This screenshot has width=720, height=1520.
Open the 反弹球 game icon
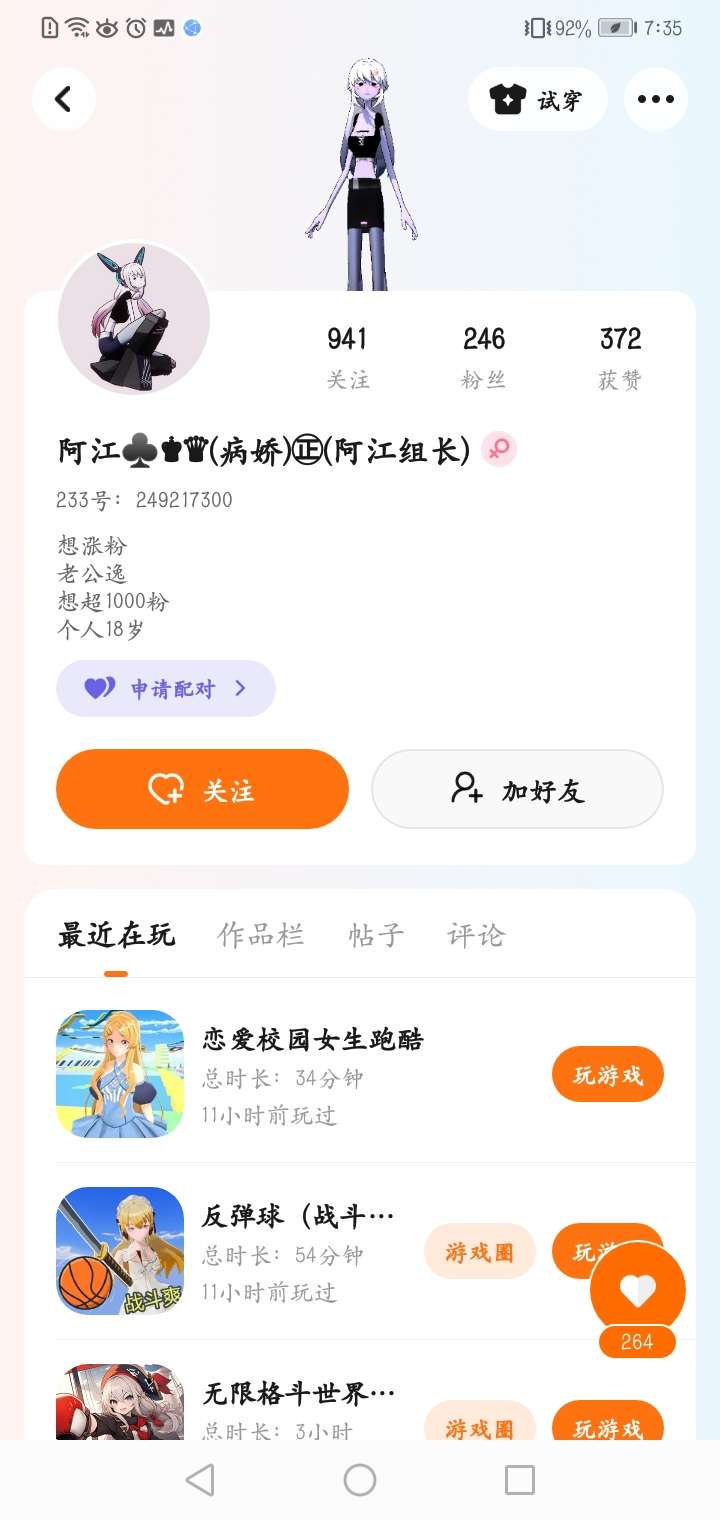point(120,1250)
